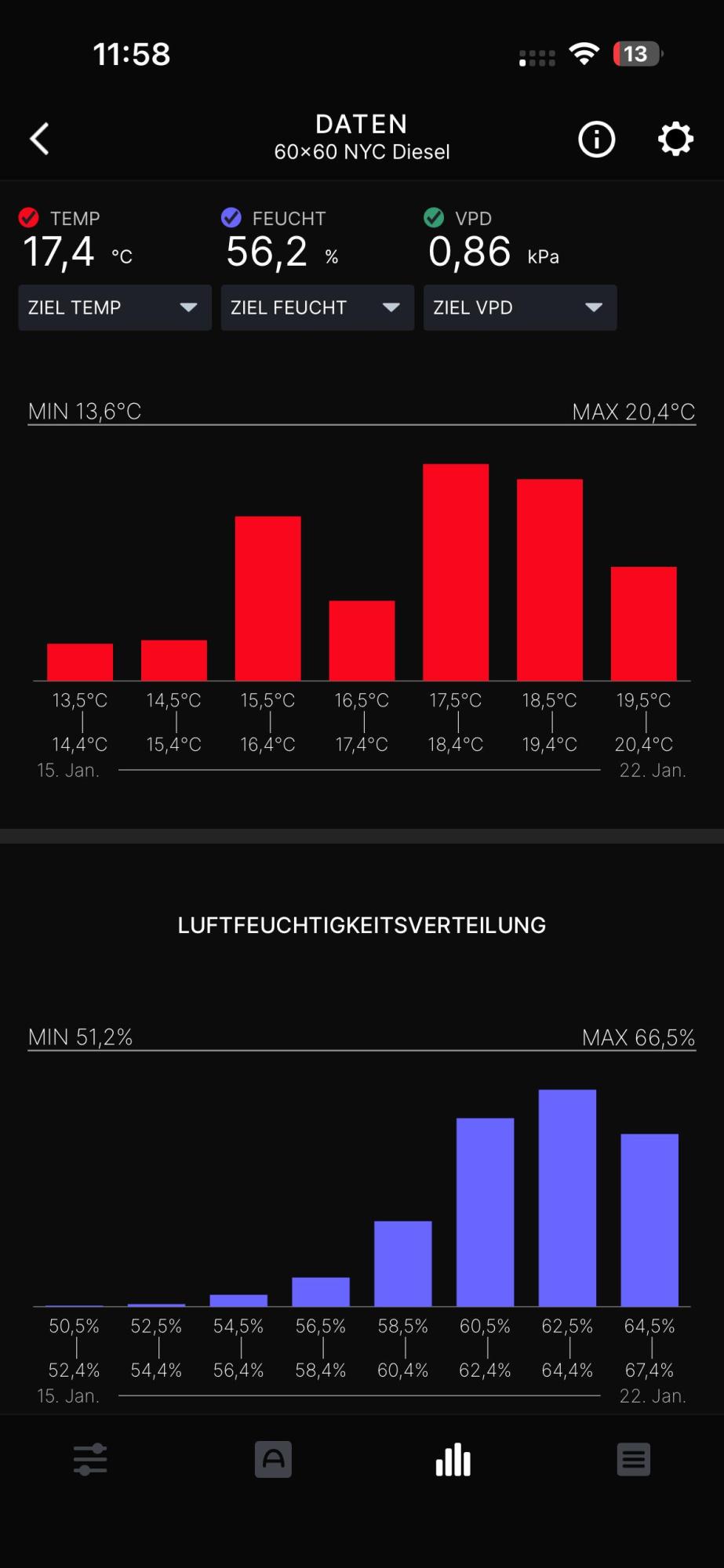724x1568 pixels.
Task: Open the info icon
Action: (x=596, y=140)
